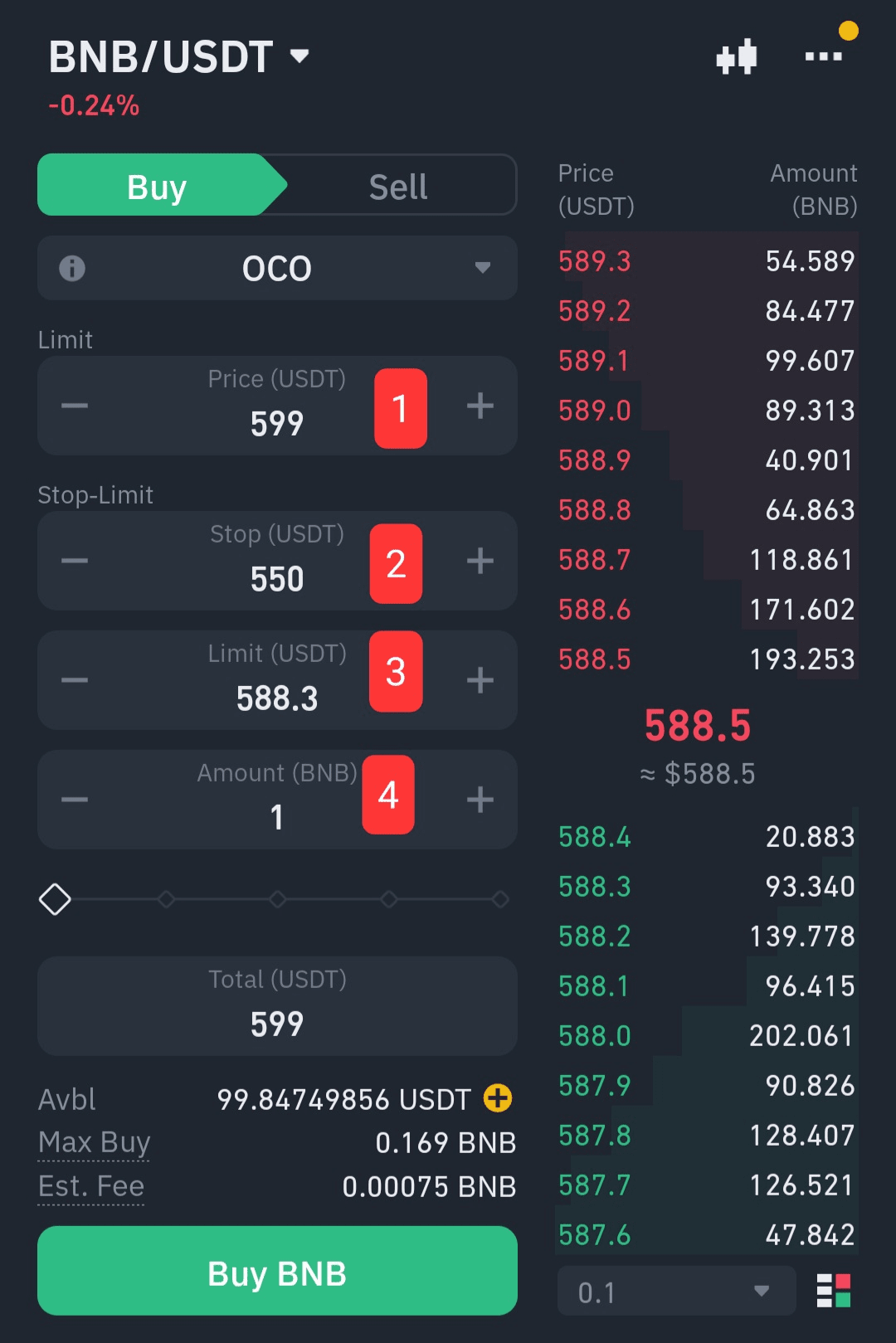Screen dimensions: 896x1343
Task: Open the 0.1 price precision dropdown
Action: 675,1291
